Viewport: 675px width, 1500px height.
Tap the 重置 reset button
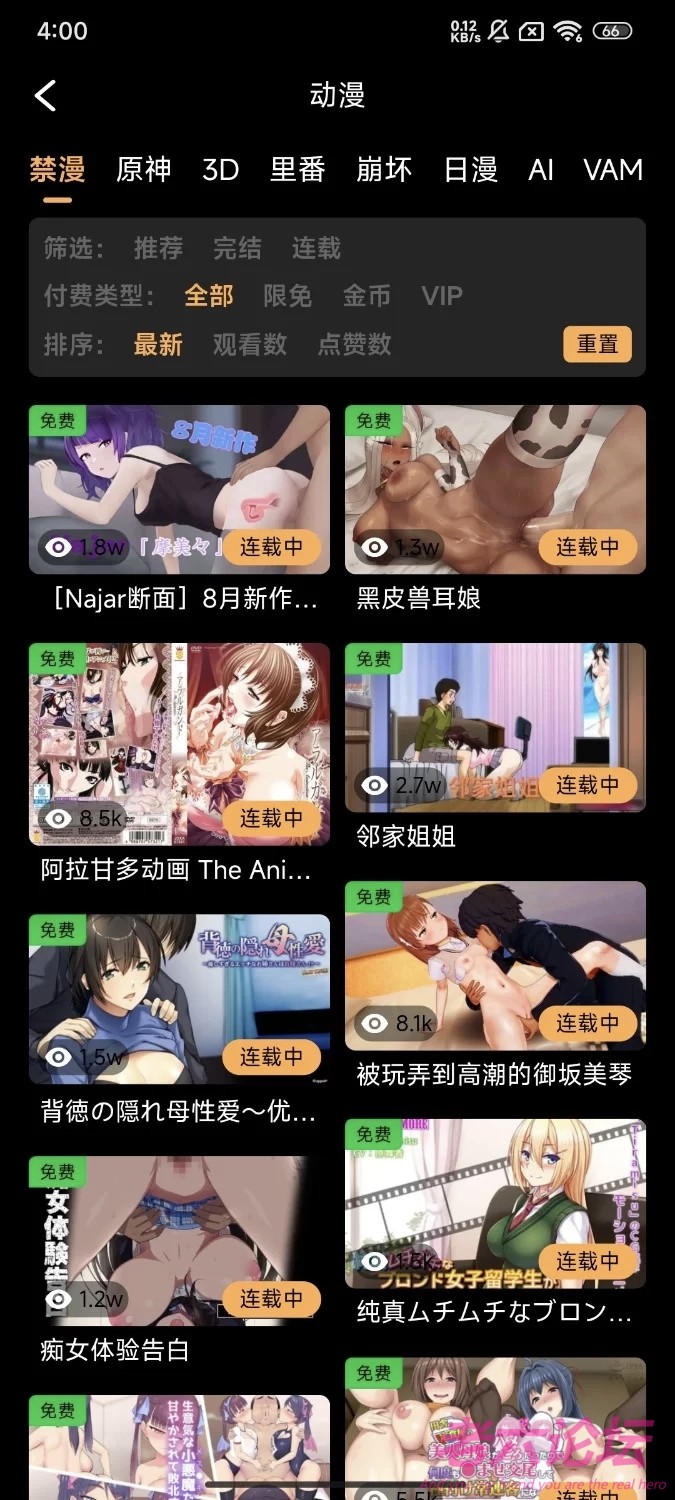point(597,344)
